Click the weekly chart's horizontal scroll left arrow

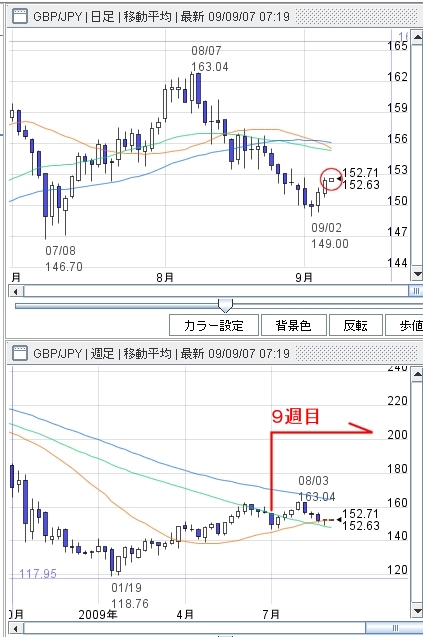pos(16,628)
